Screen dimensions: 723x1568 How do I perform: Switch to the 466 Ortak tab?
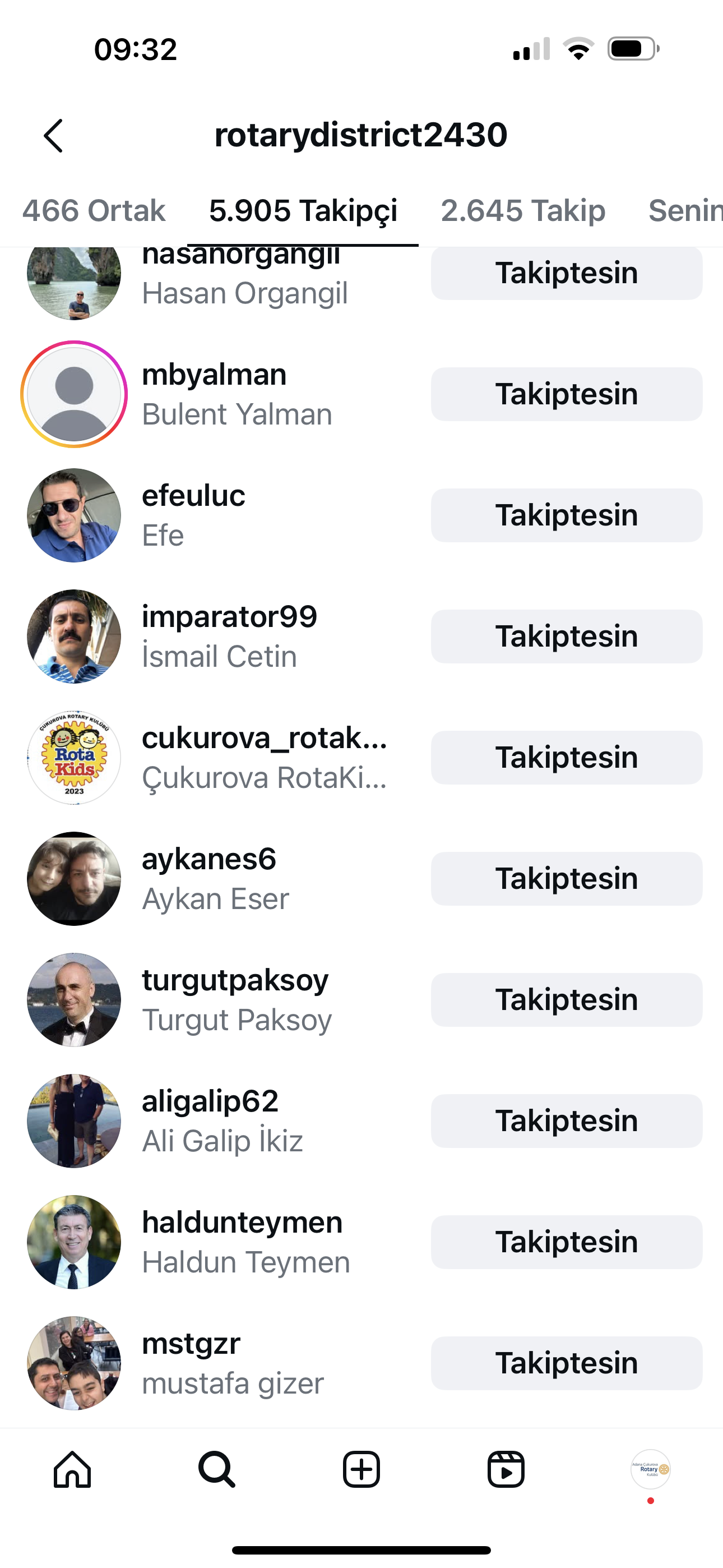coord(94,211)
